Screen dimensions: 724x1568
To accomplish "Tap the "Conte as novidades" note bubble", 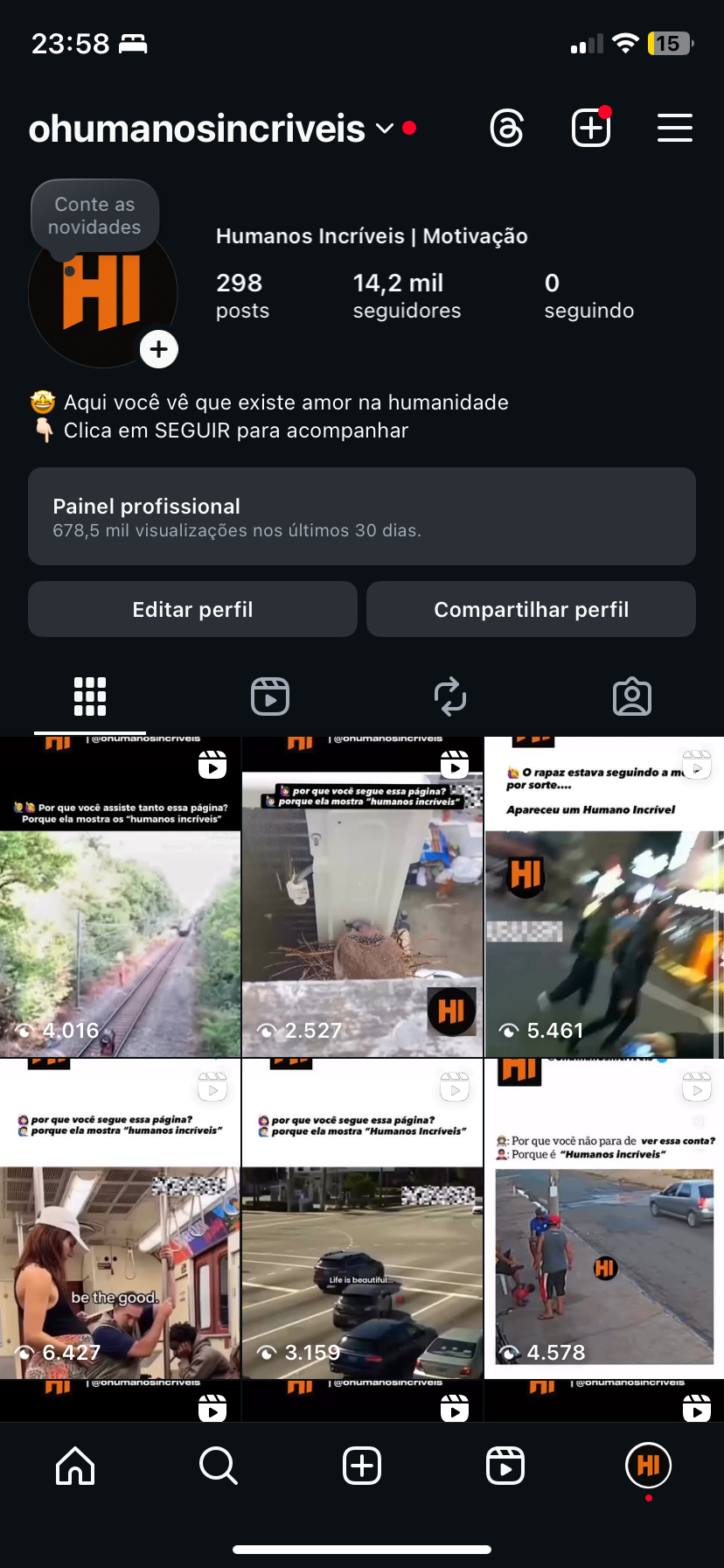I will coord(94,216).
